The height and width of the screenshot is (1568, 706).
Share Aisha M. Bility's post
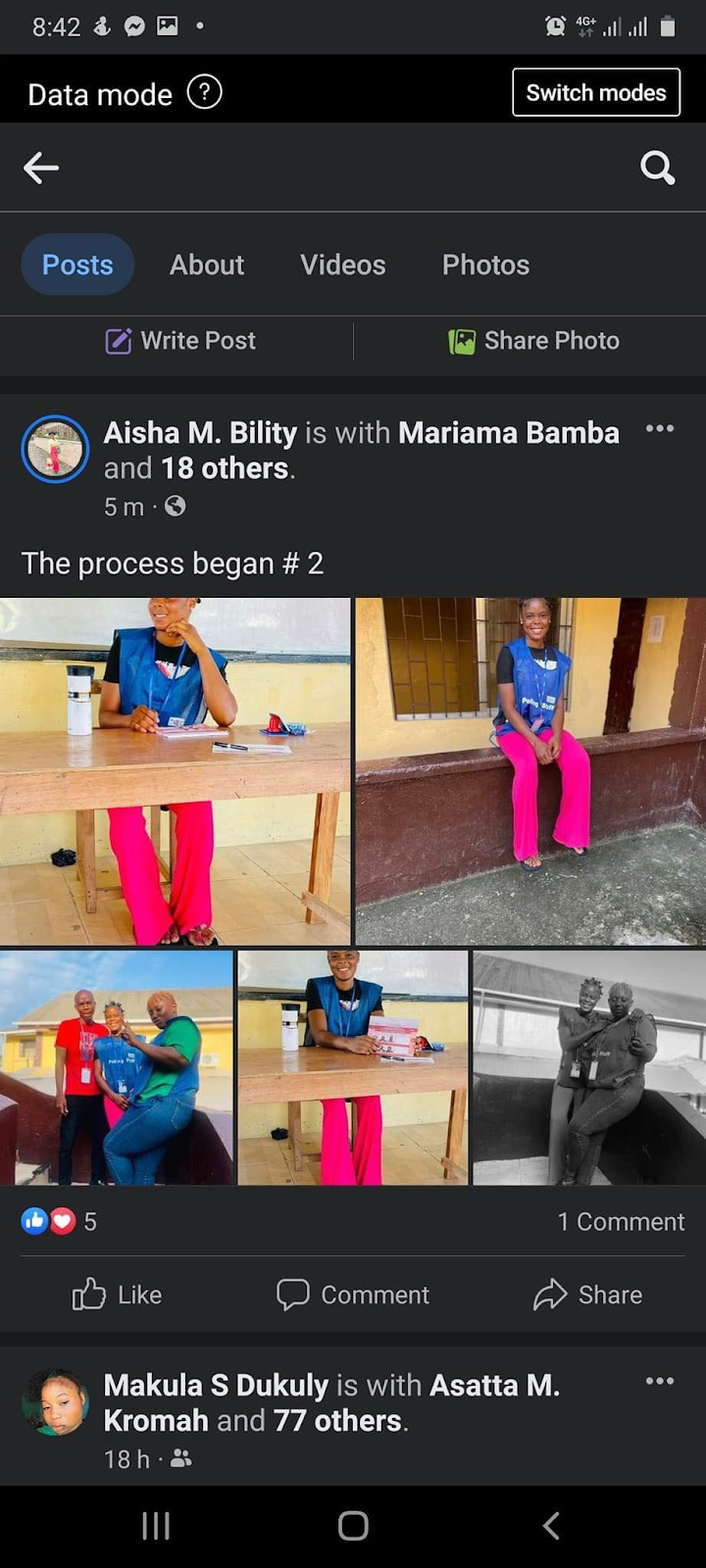[588, 1295]
